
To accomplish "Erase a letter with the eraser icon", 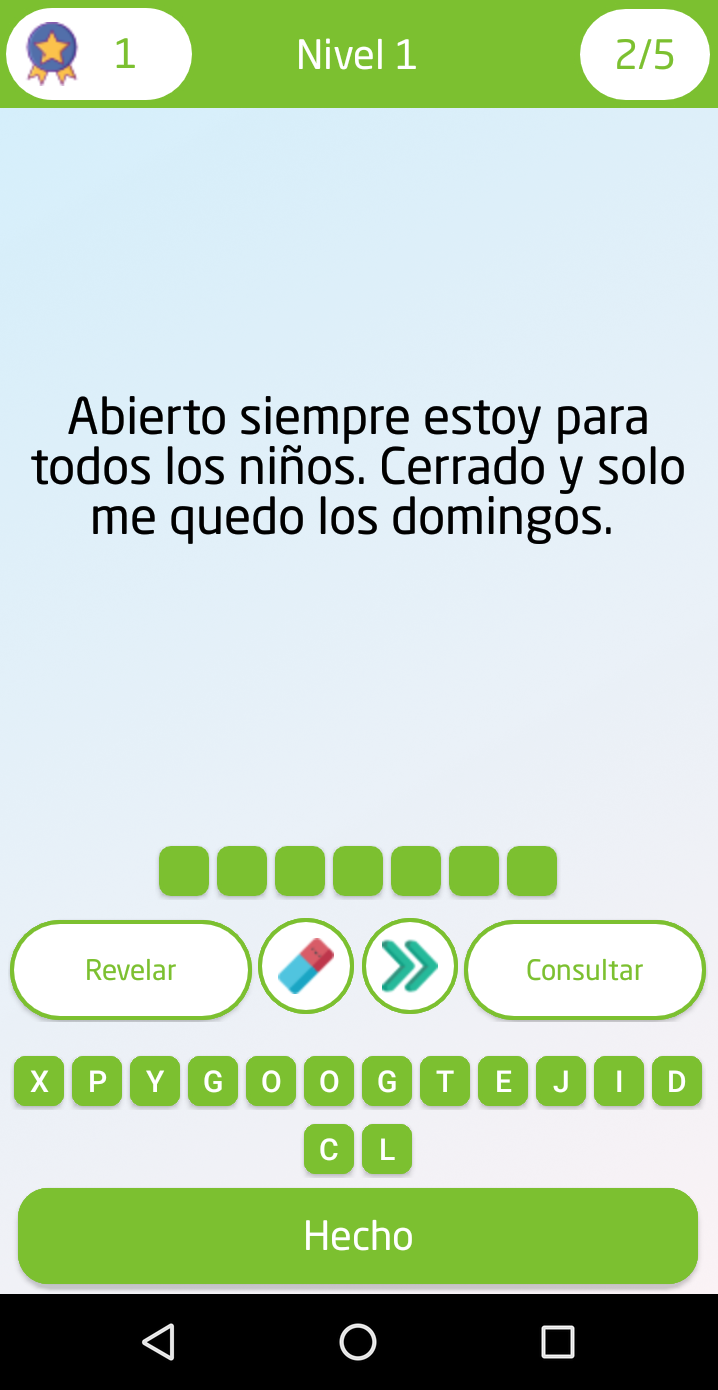I will click(306, 967).
